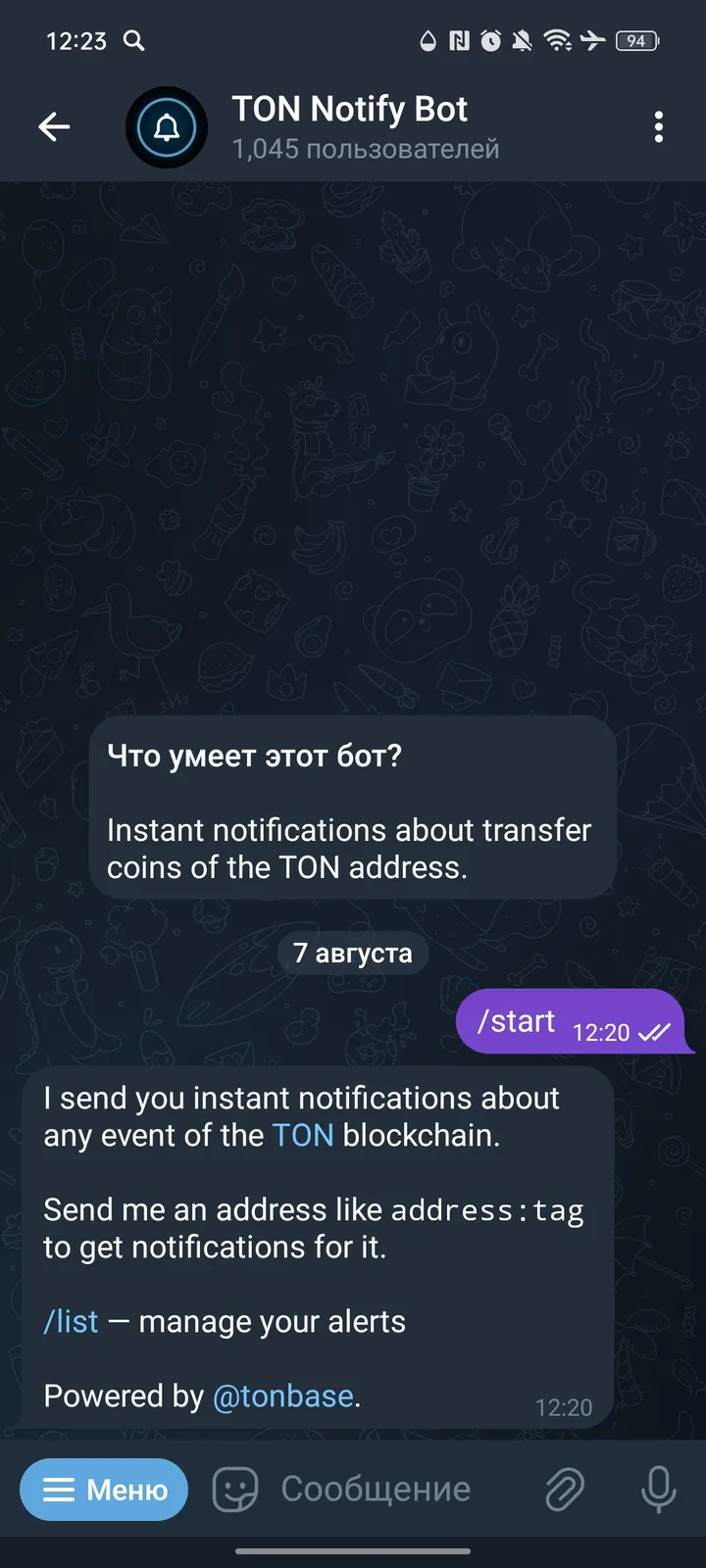Open the /list alerts command
The height and width of the screenshot is (1568, 706).
point(70,1321)
